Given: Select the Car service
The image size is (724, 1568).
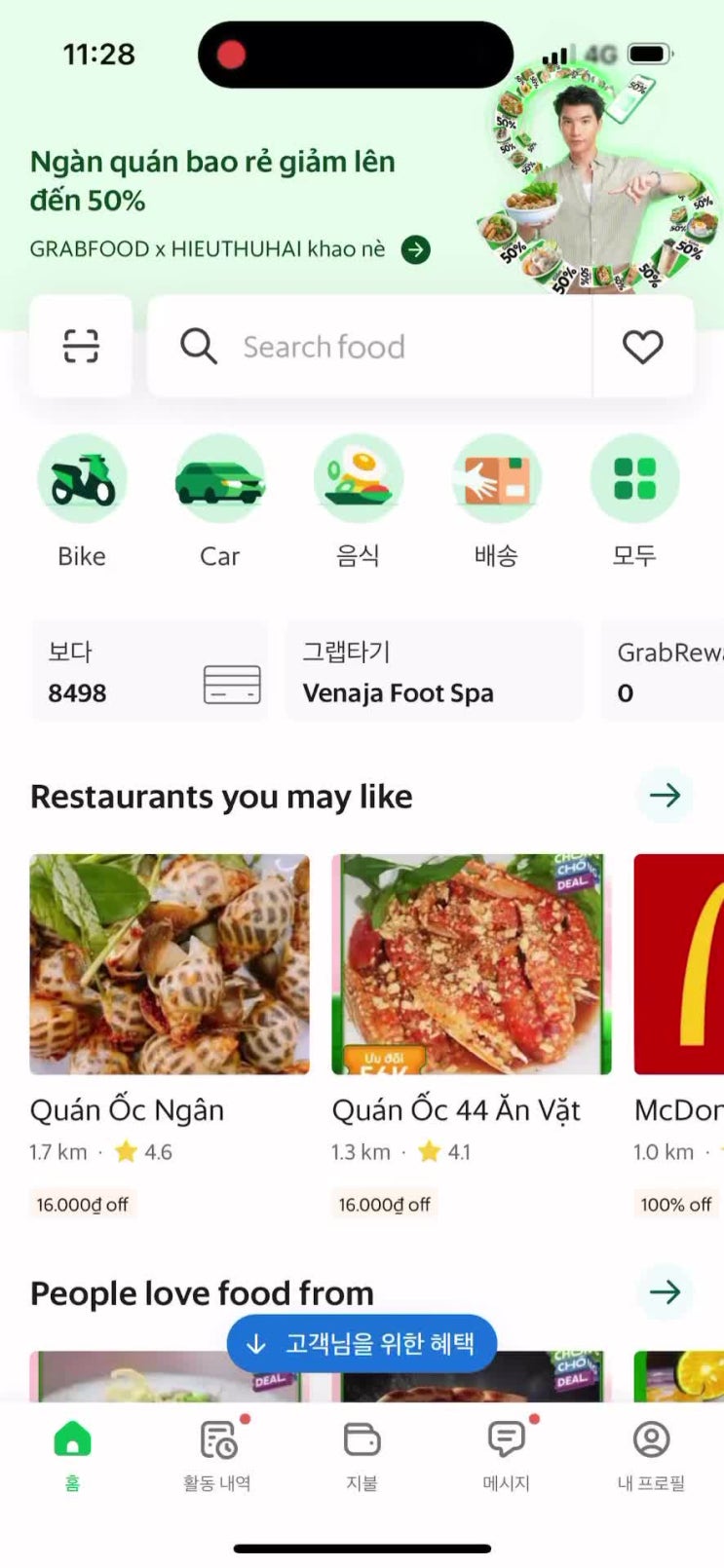Looking at the screenshot, I should 219,480.
